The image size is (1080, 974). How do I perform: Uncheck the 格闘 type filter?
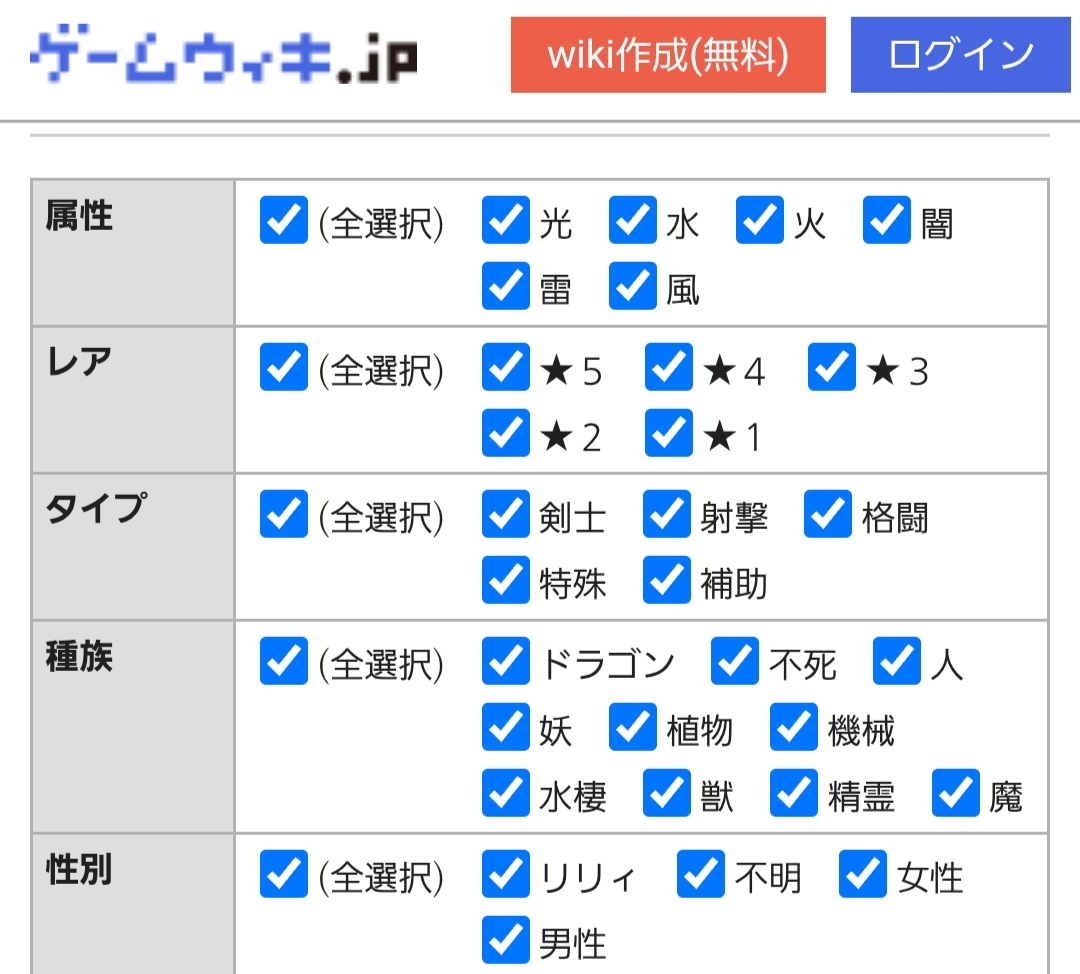(x=827, y=515)
